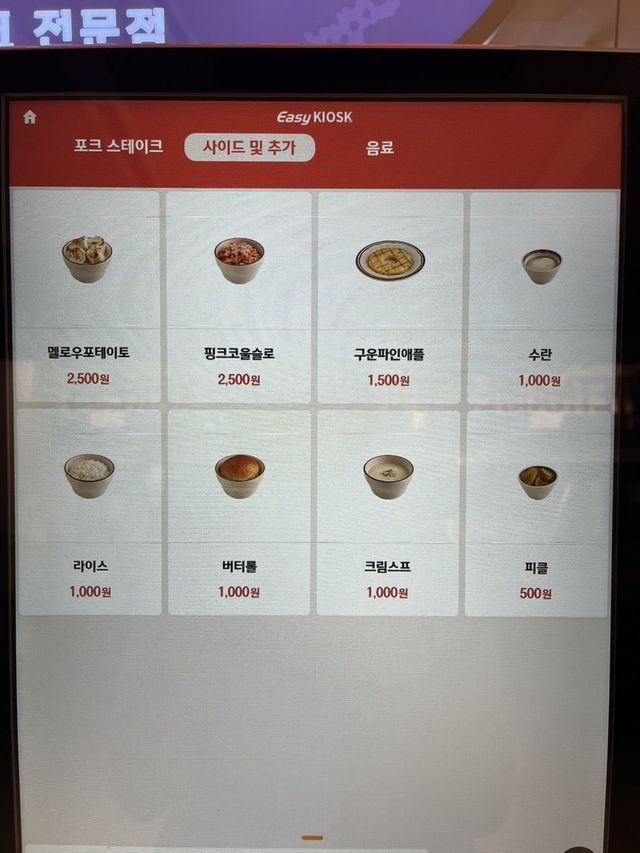Viewport: 640px width, 853px height.
Task: Select the 사이드 및 추가 tab
Action: 250,148
